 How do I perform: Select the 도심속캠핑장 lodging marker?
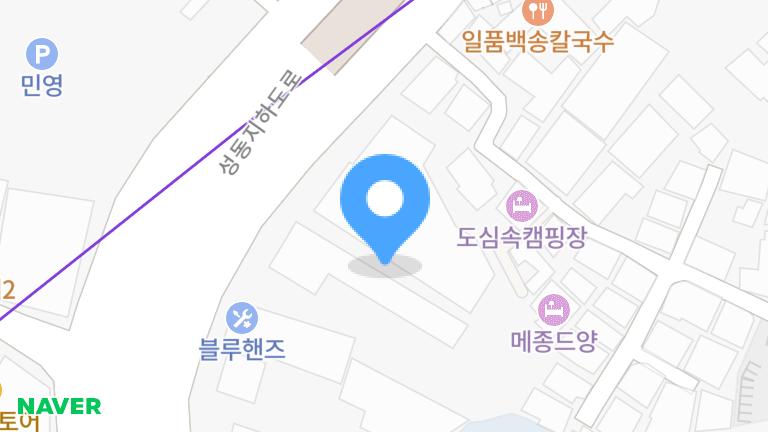521,207
